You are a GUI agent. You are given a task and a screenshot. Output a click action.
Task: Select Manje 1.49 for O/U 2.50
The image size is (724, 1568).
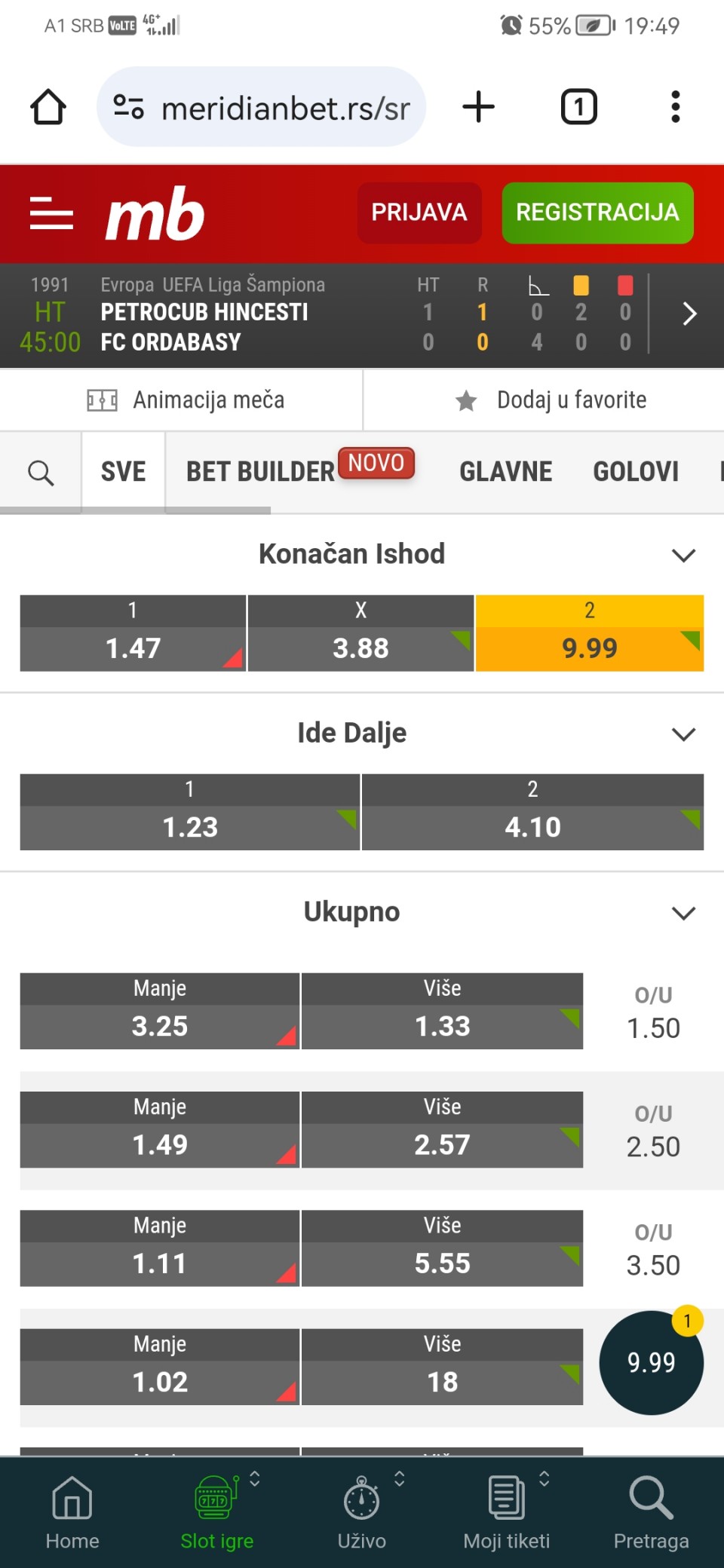[x=160, y=1129]
